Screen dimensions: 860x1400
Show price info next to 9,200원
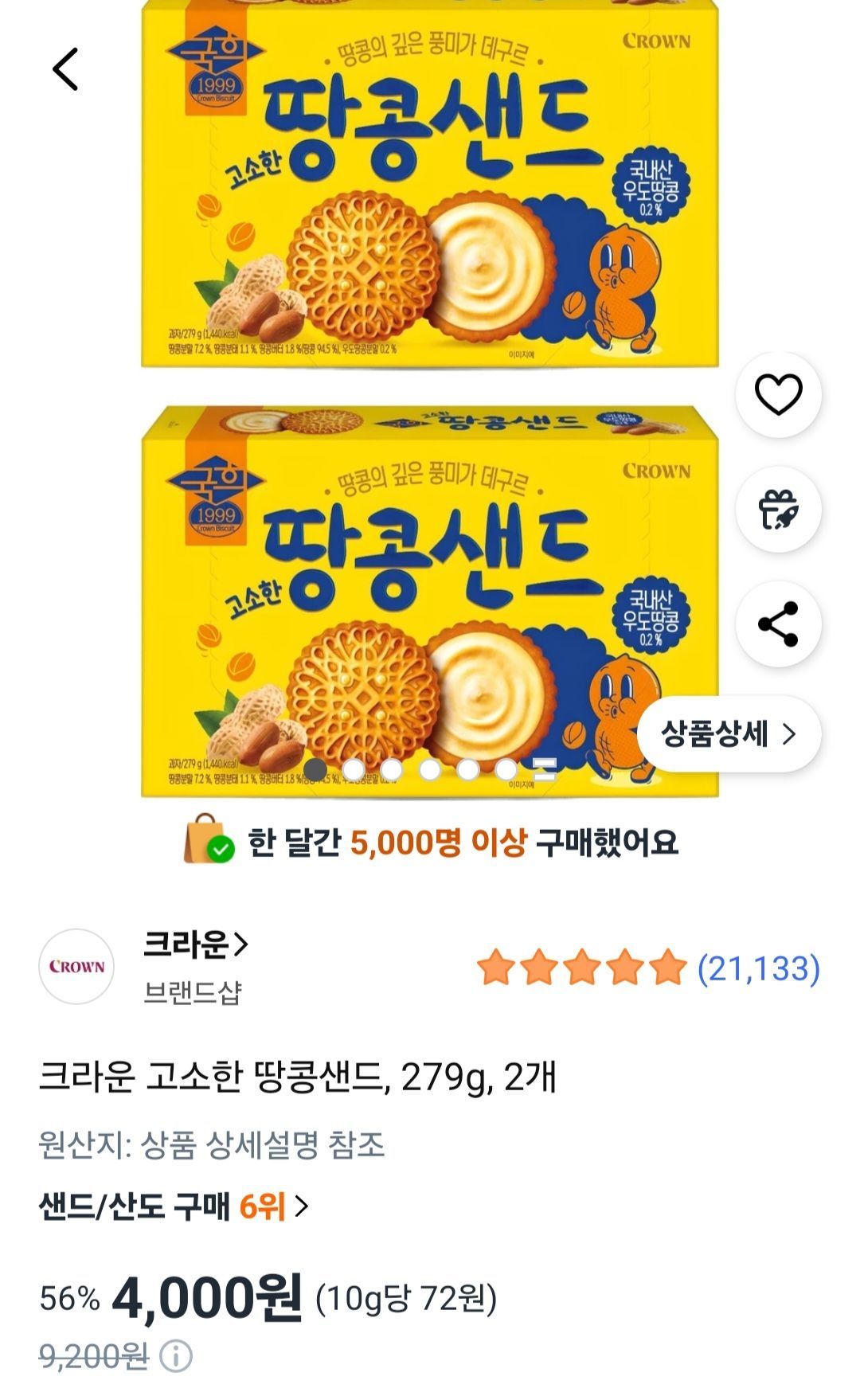click(176, 1355)
